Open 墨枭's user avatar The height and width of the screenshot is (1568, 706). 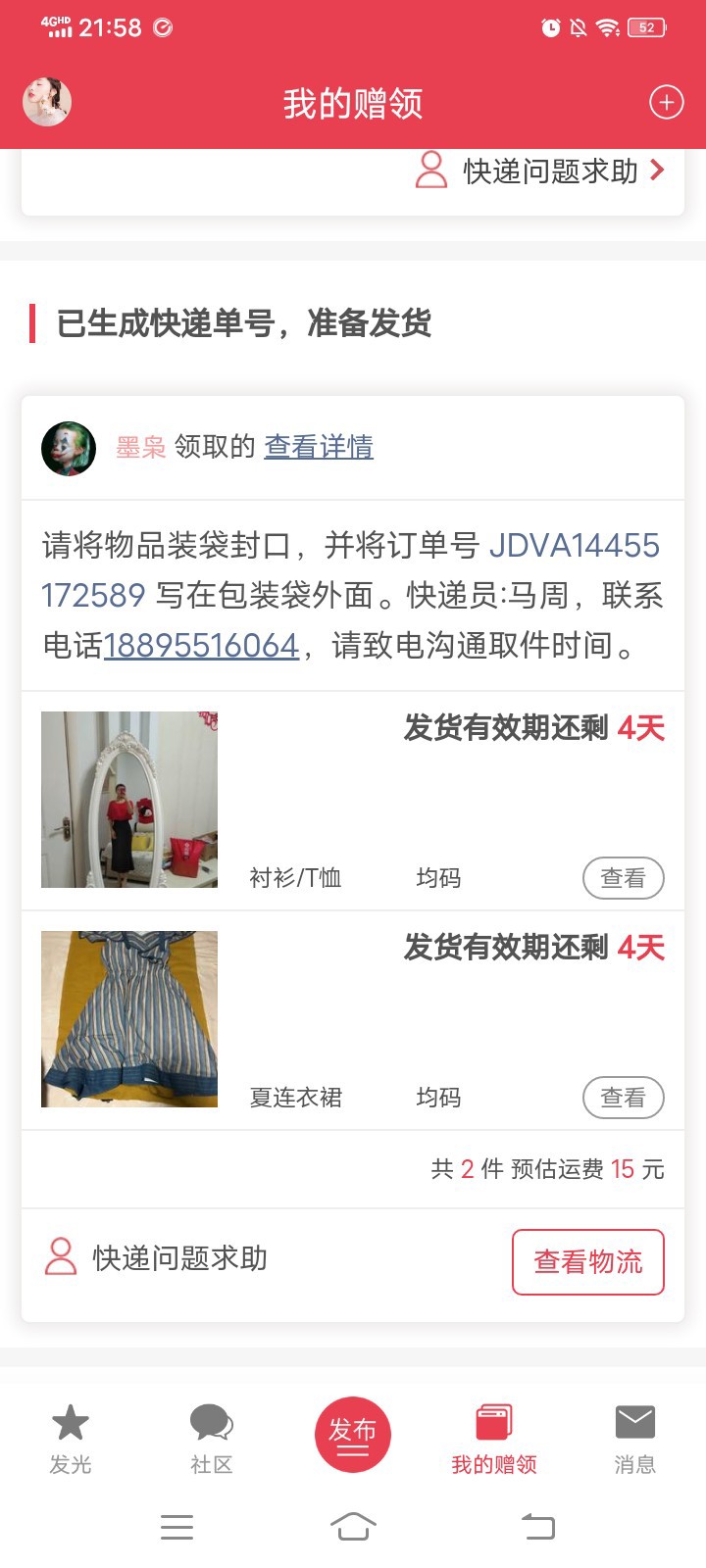69,448
